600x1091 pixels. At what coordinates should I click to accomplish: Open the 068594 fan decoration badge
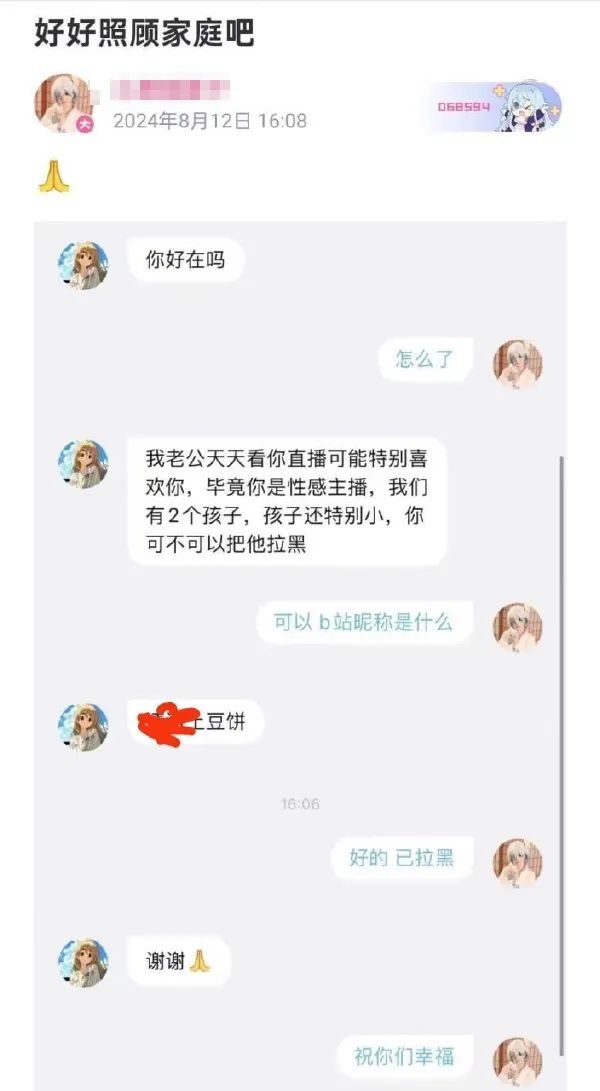coord(490,106)
